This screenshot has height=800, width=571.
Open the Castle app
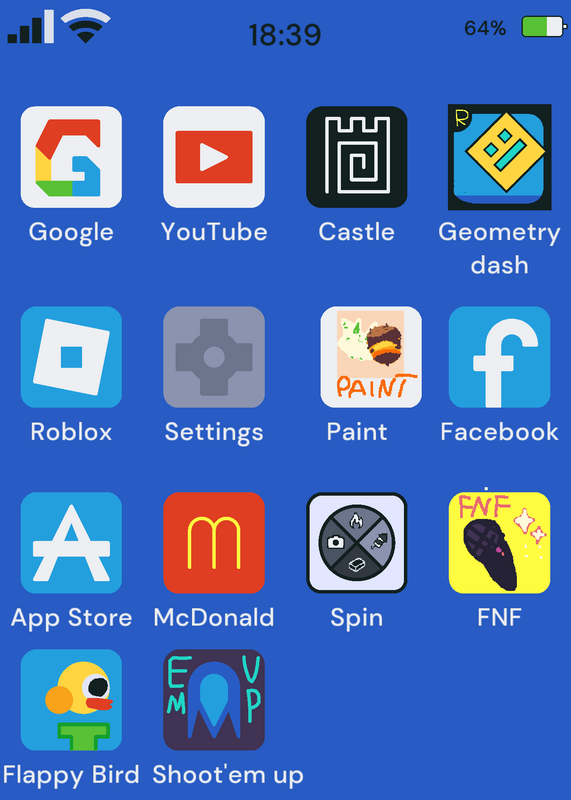click(357, 157)
